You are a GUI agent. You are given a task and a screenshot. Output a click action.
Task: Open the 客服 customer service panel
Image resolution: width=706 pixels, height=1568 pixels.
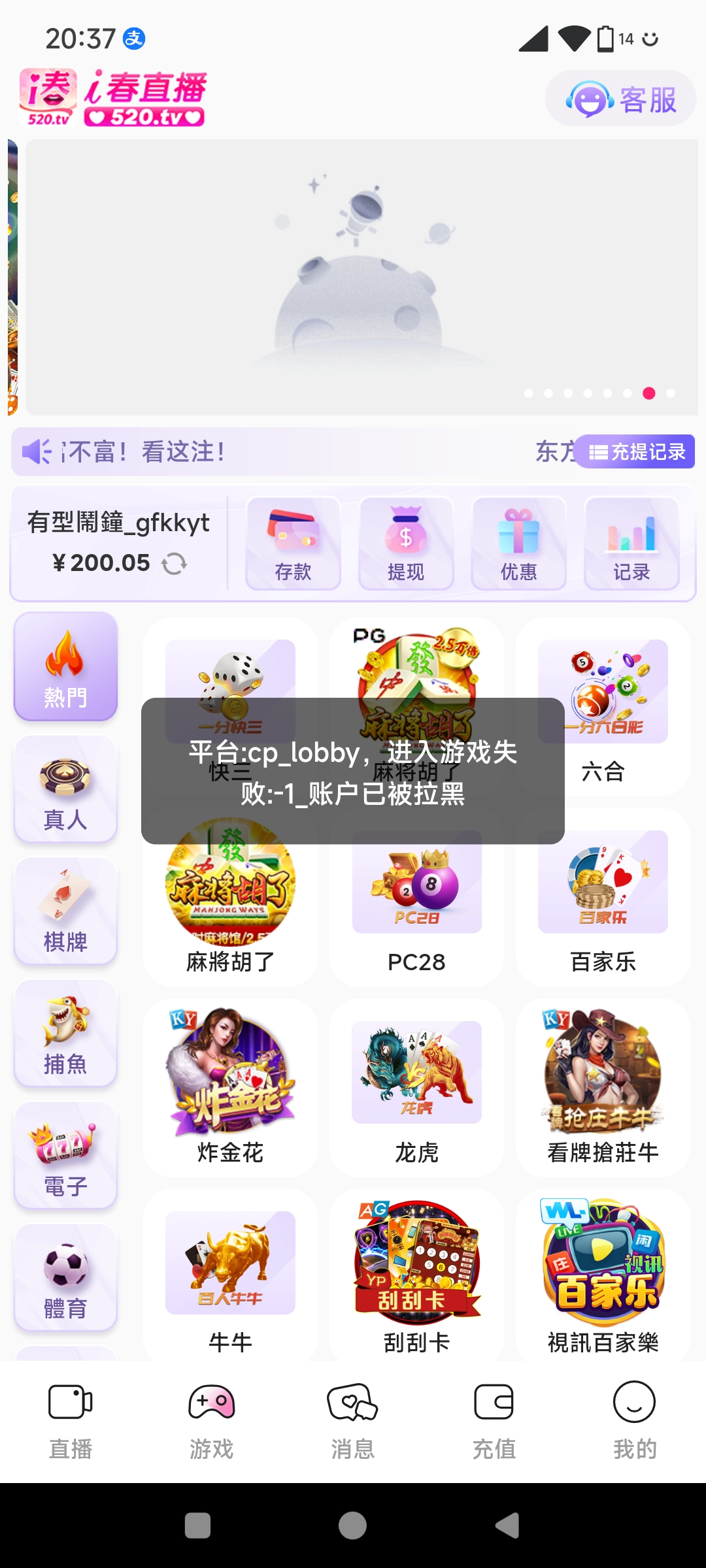(x=620, y=98)
